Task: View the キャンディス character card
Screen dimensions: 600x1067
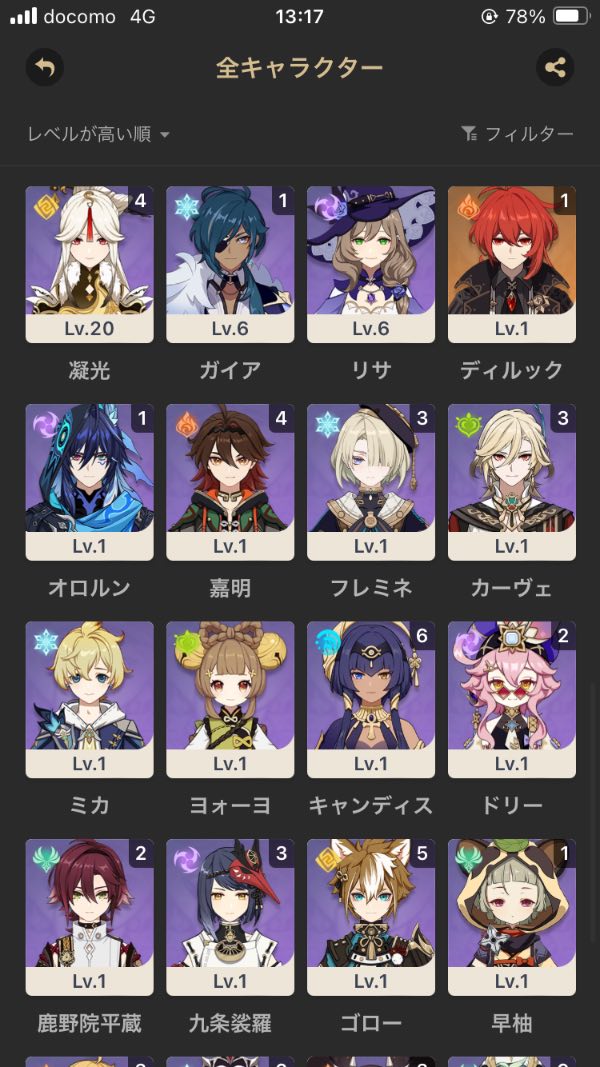Action: click(371, 698)
